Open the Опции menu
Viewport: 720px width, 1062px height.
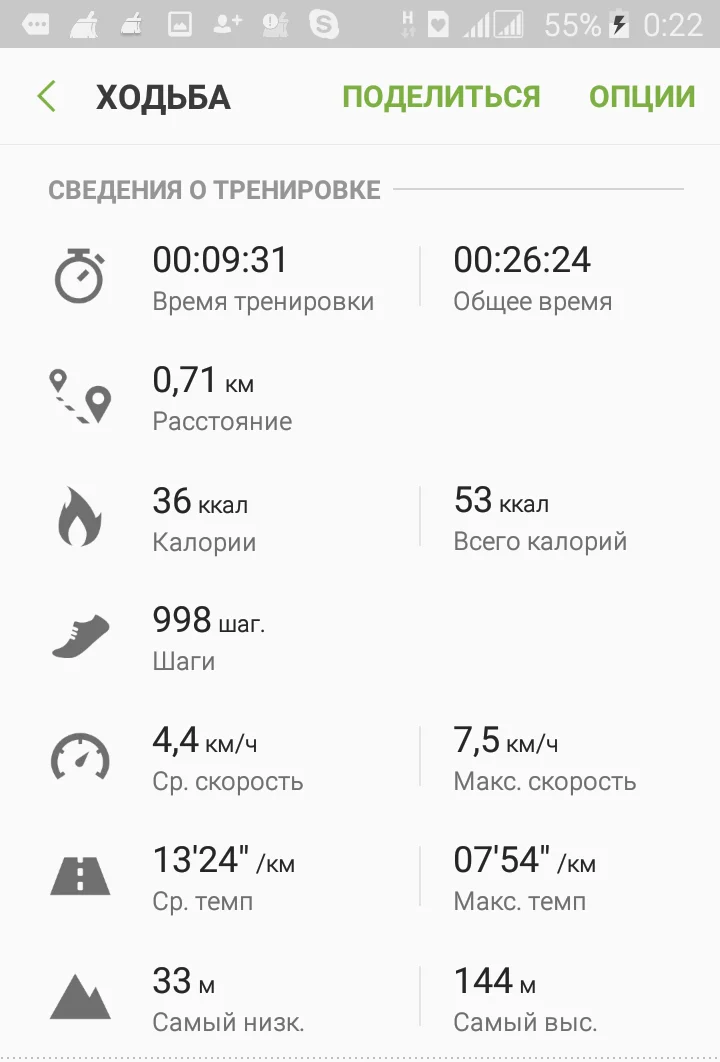641,97
